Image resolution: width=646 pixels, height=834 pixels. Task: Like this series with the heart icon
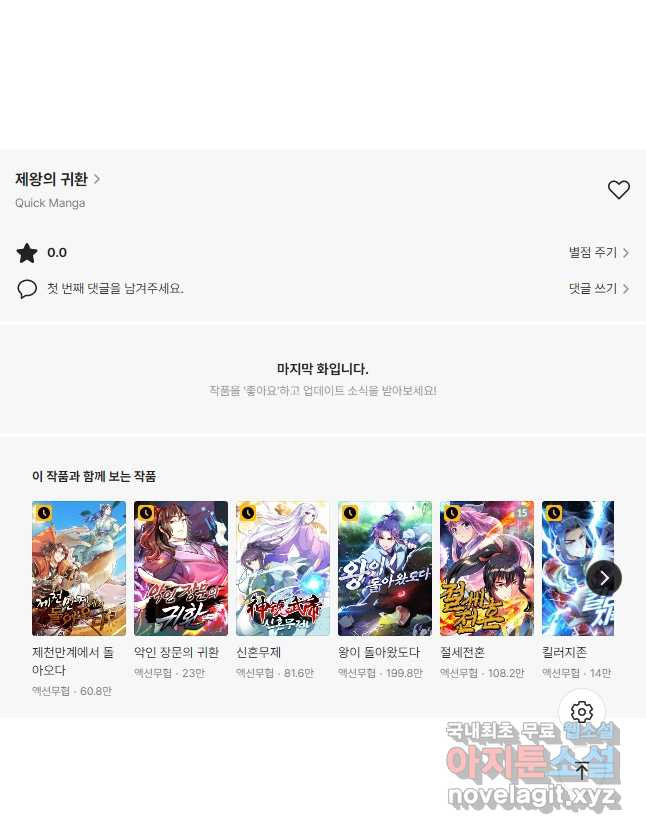tap(619, 189)
